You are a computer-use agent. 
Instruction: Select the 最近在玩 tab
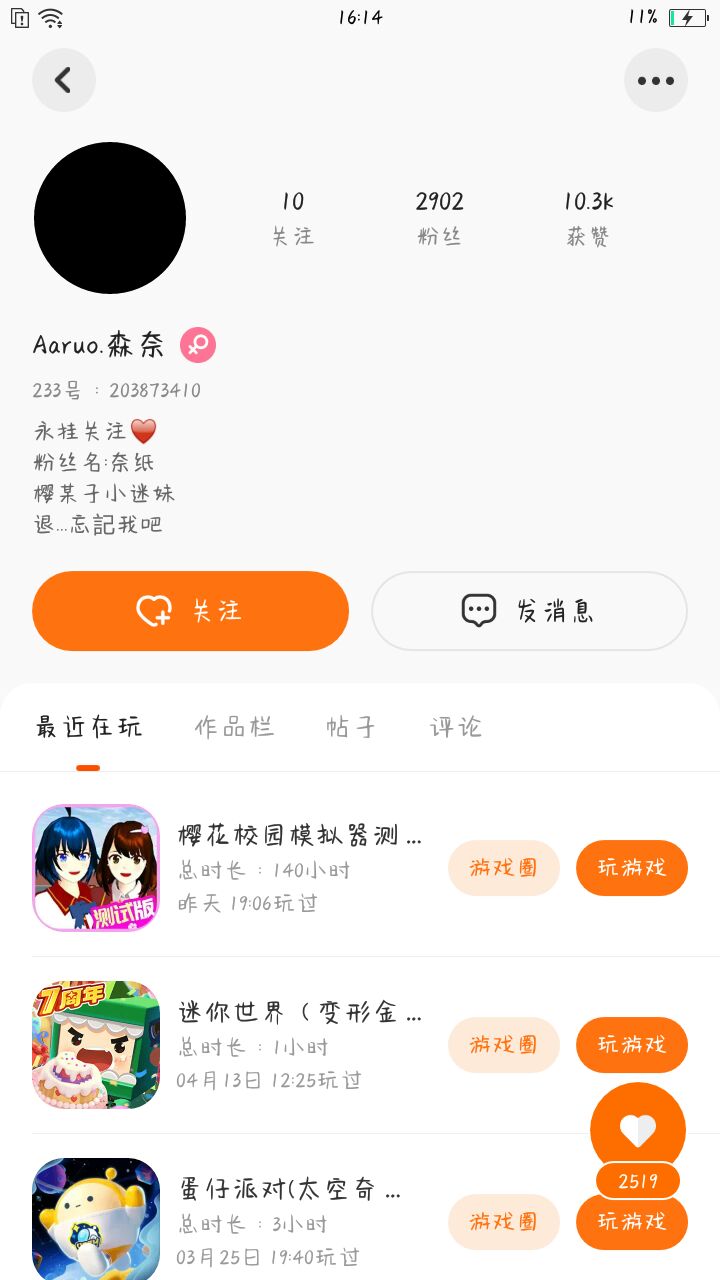coord(89,727)
